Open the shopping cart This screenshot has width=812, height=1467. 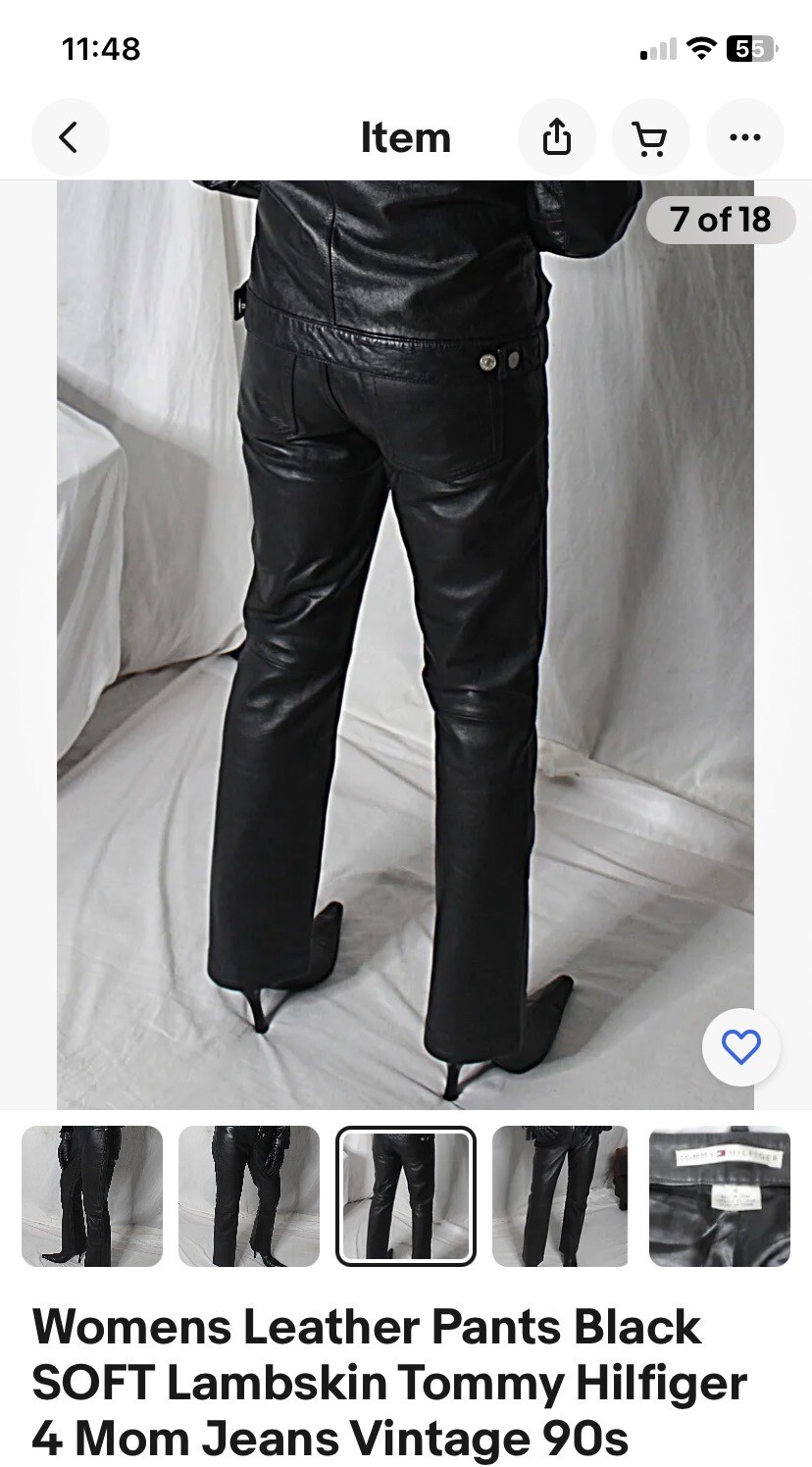(x=650, y=137)
